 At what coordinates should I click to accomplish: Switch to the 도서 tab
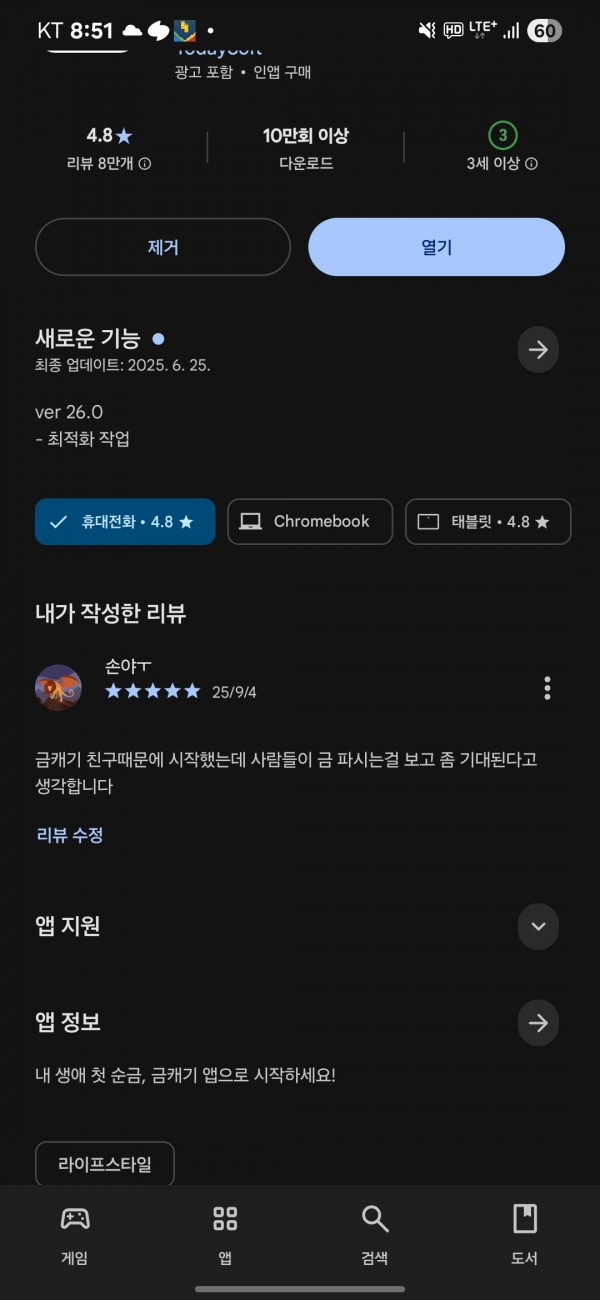coord(525,1235)
